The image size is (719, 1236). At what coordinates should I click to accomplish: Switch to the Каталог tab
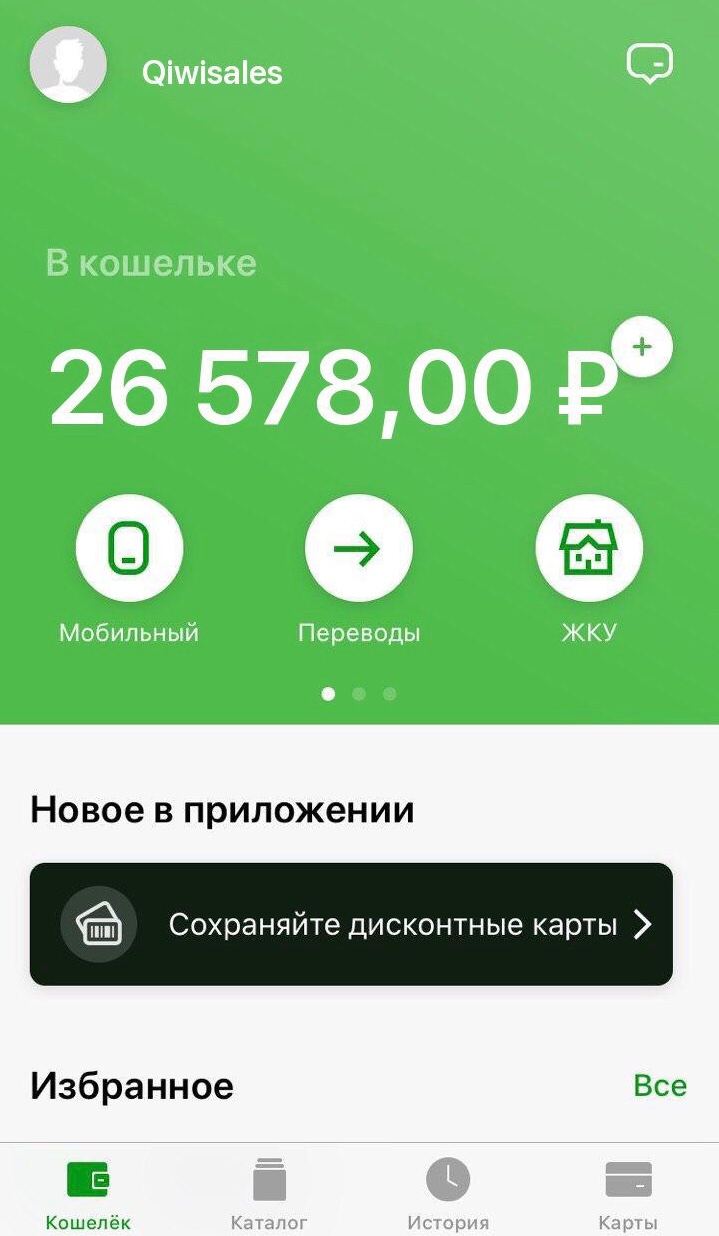pyautogui.click(x=269, y=1193)
